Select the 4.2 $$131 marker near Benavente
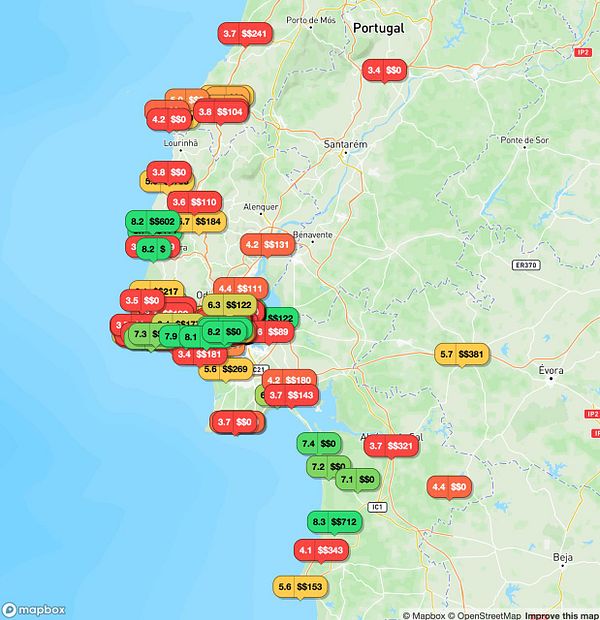This screenshot has height=620, width=600. pos(267,244)
